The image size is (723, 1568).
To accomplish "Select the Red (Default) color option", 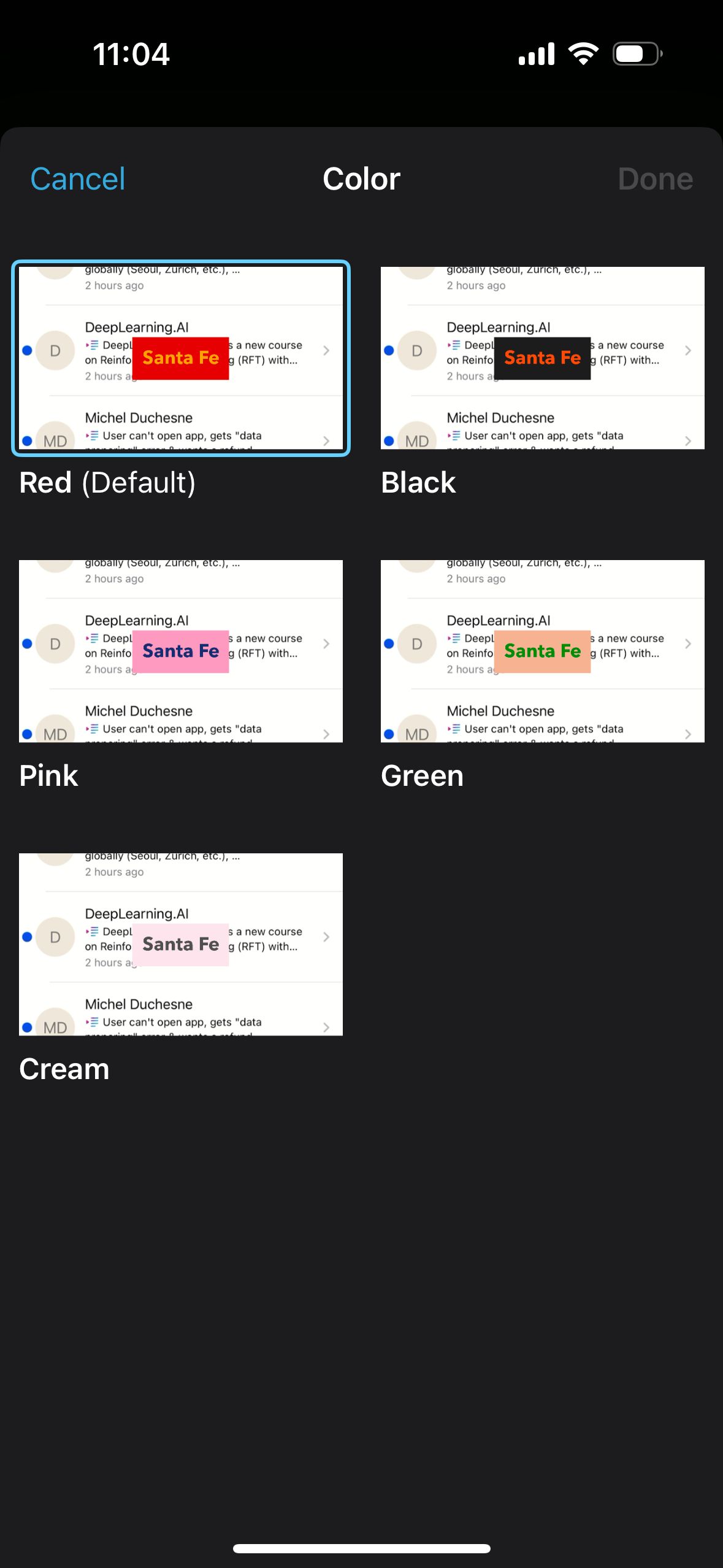I will [181, 358].
